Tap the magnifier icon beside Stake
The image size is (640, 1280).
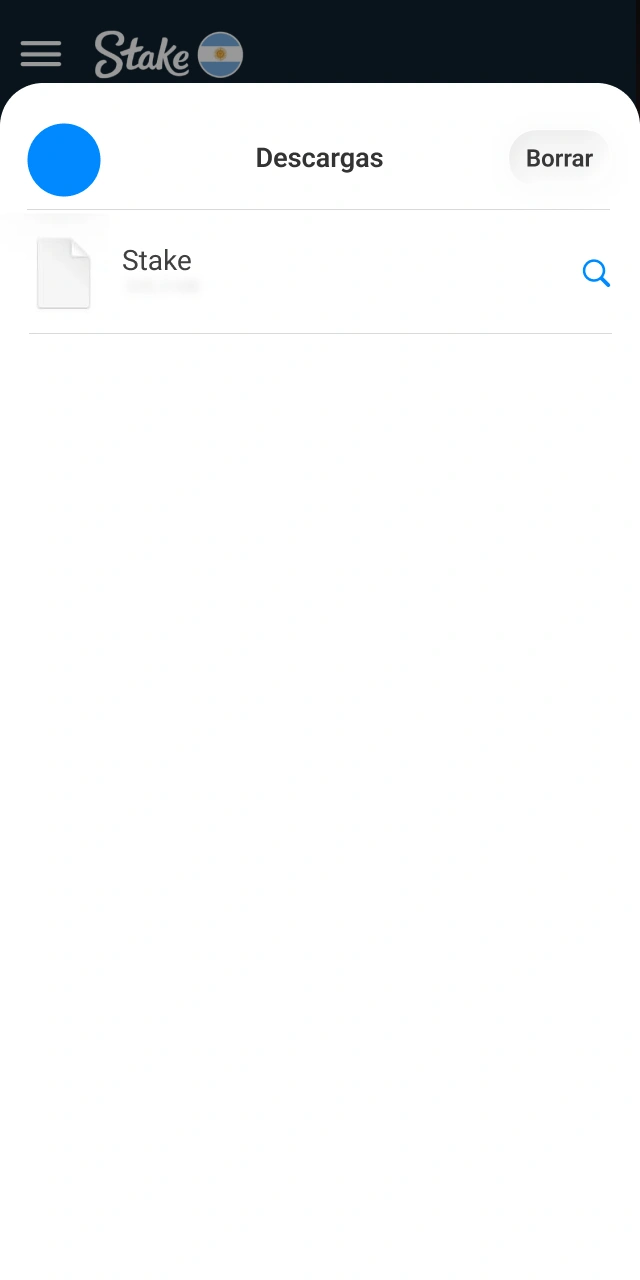(x=596, y=273)
